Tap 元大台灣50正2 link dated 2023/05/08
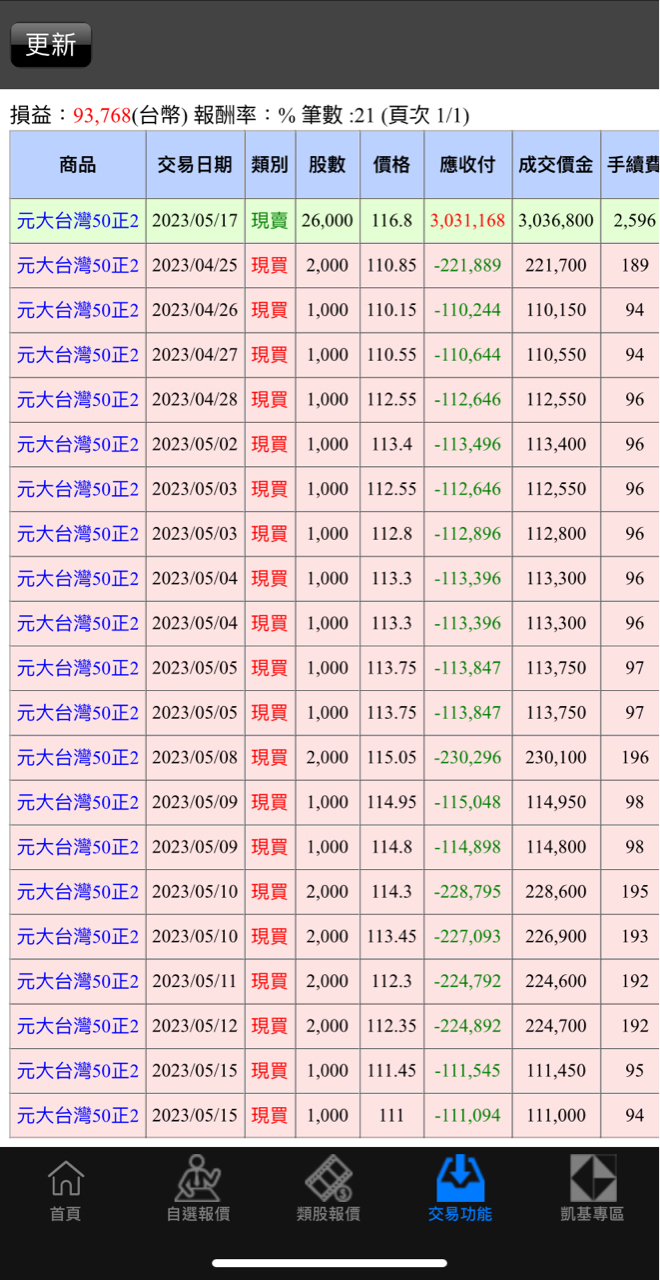The height and width of the screenshot is (1280, 660). click(x=78, y=757)
